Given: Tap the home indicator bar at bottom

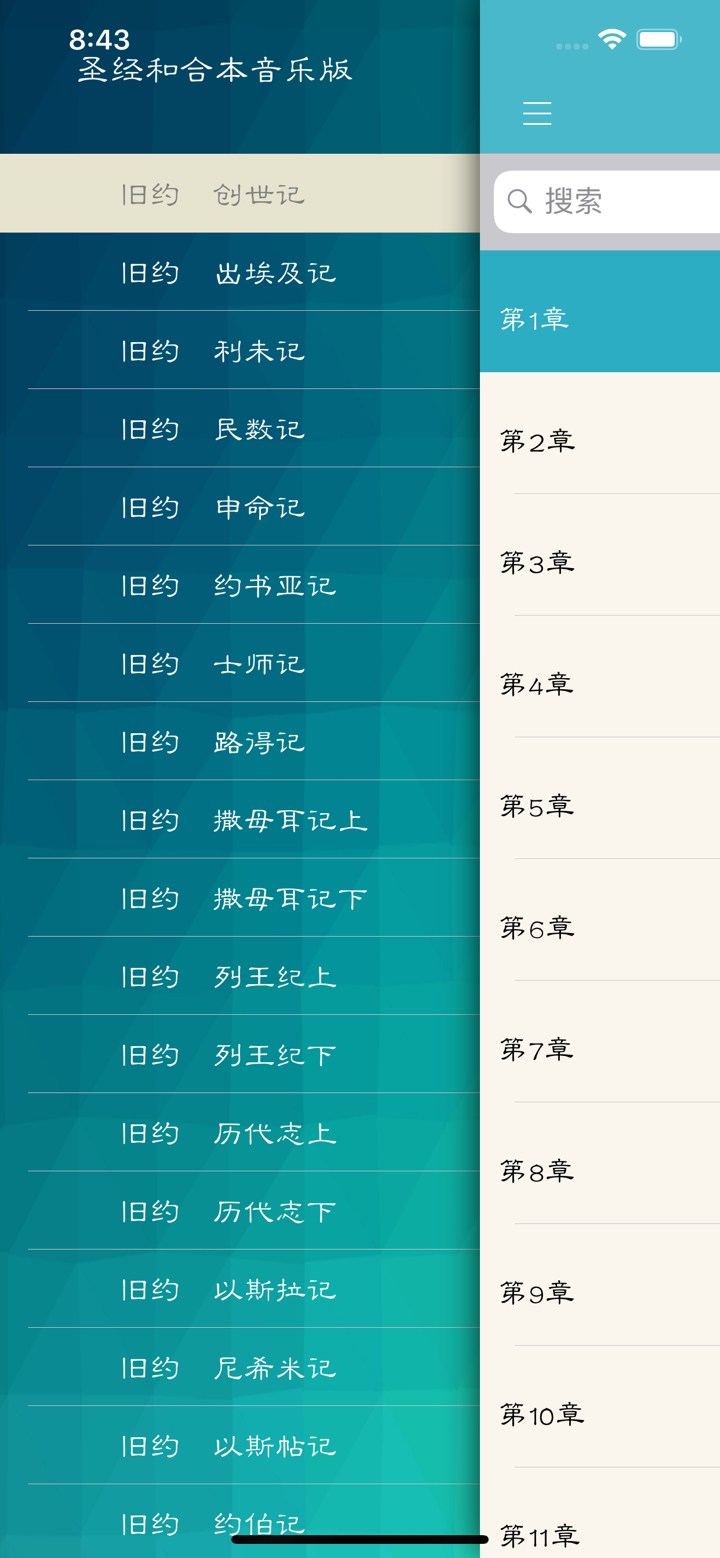Looking at the screenshot, I should pos(360,1540).
